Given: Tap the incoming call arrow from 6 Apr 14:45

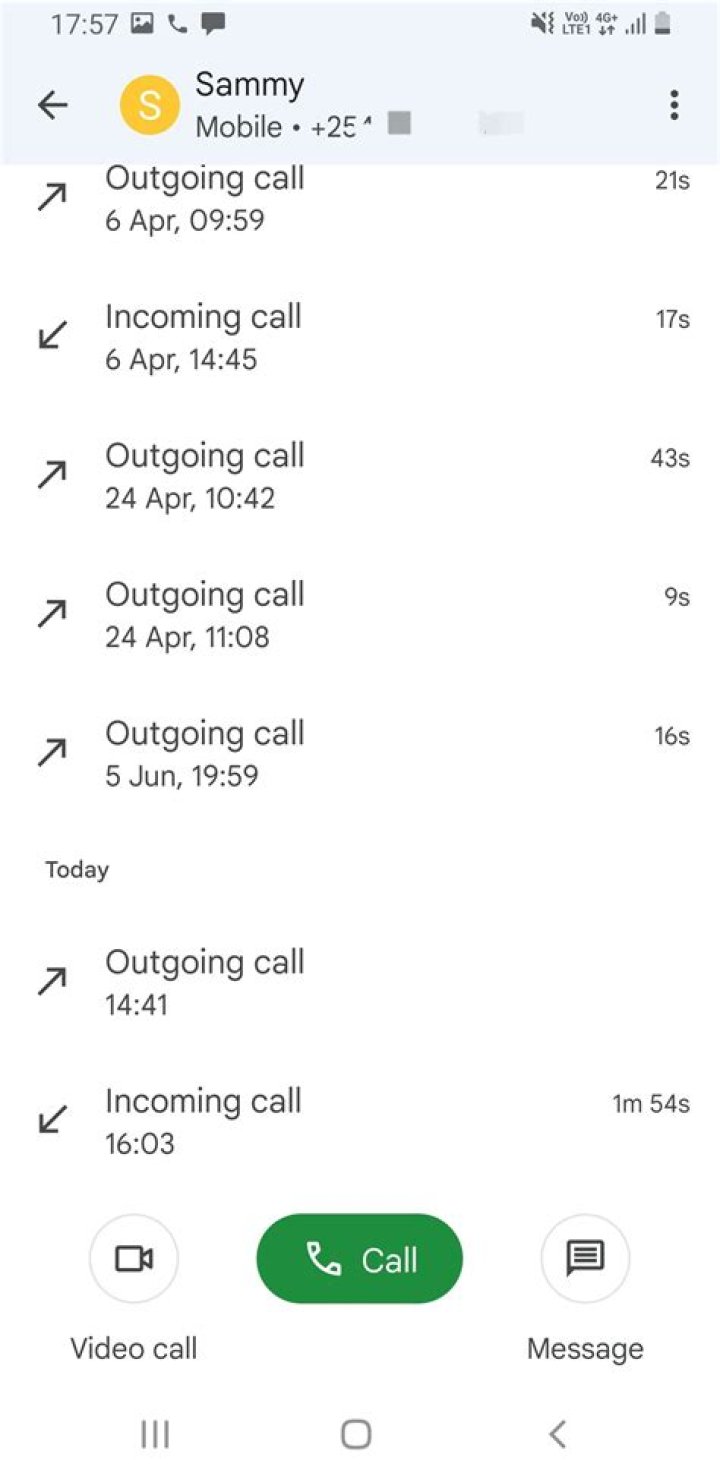Looking at the screenshot, I should (x=52, y=333).
